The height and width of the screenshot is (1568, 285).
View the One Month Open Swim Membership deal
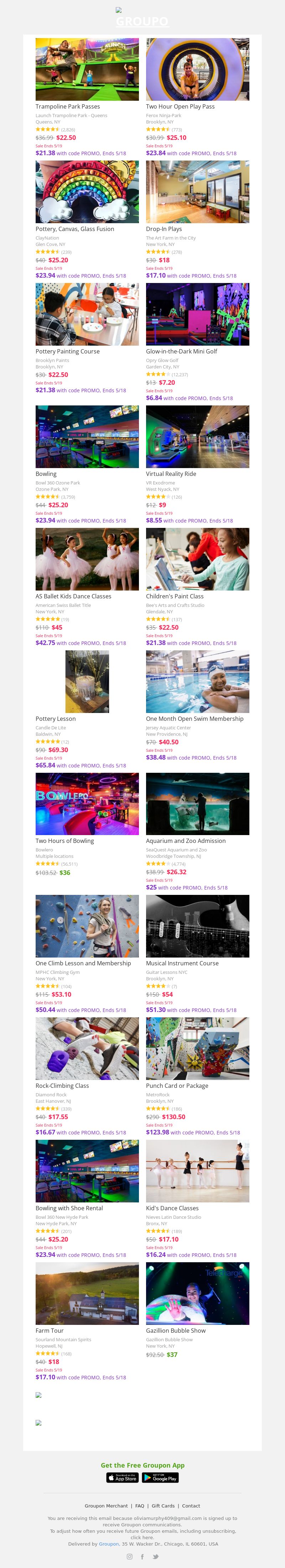(x=194, y=718)
